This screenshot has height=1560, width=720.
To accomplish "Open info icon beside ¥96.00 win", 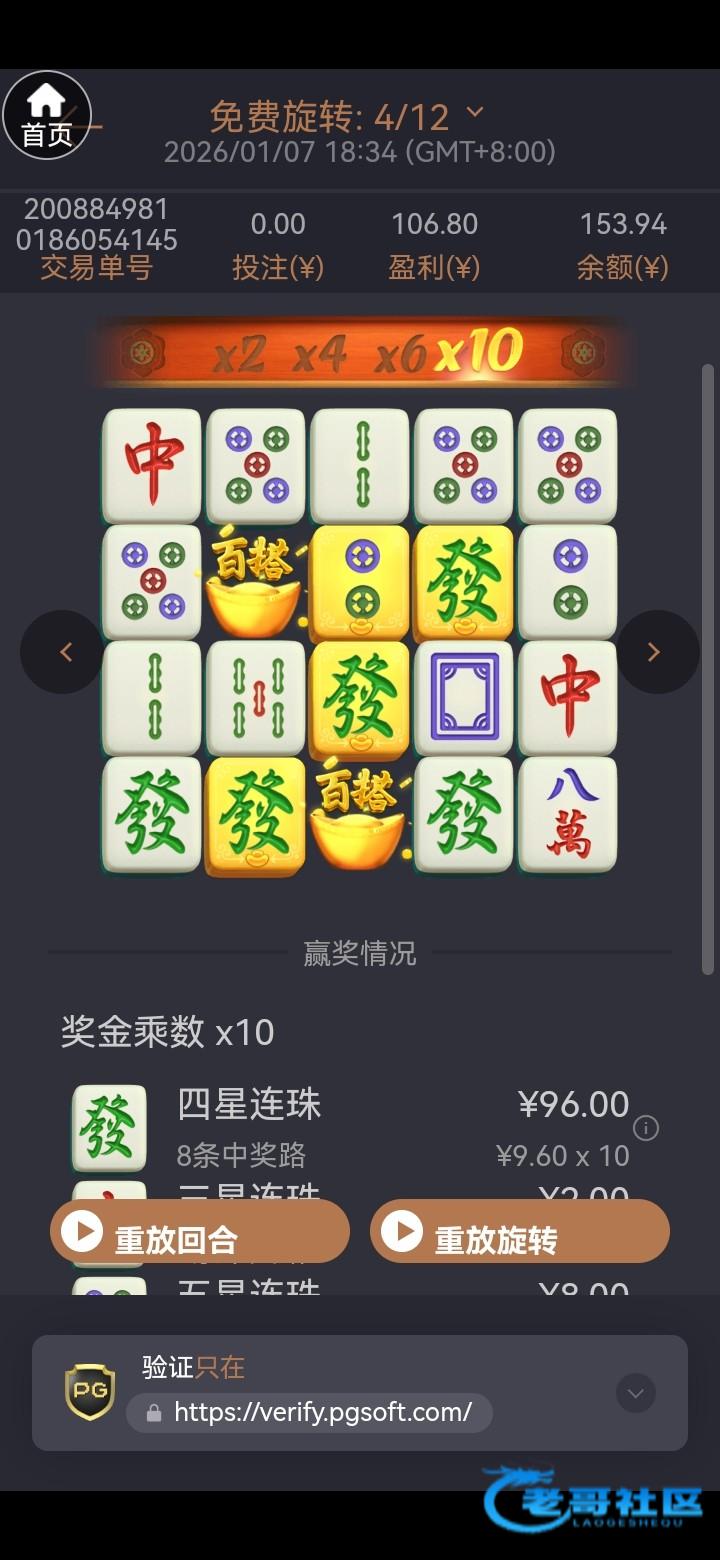I will pyautogui.click(x=646, y=1129).
